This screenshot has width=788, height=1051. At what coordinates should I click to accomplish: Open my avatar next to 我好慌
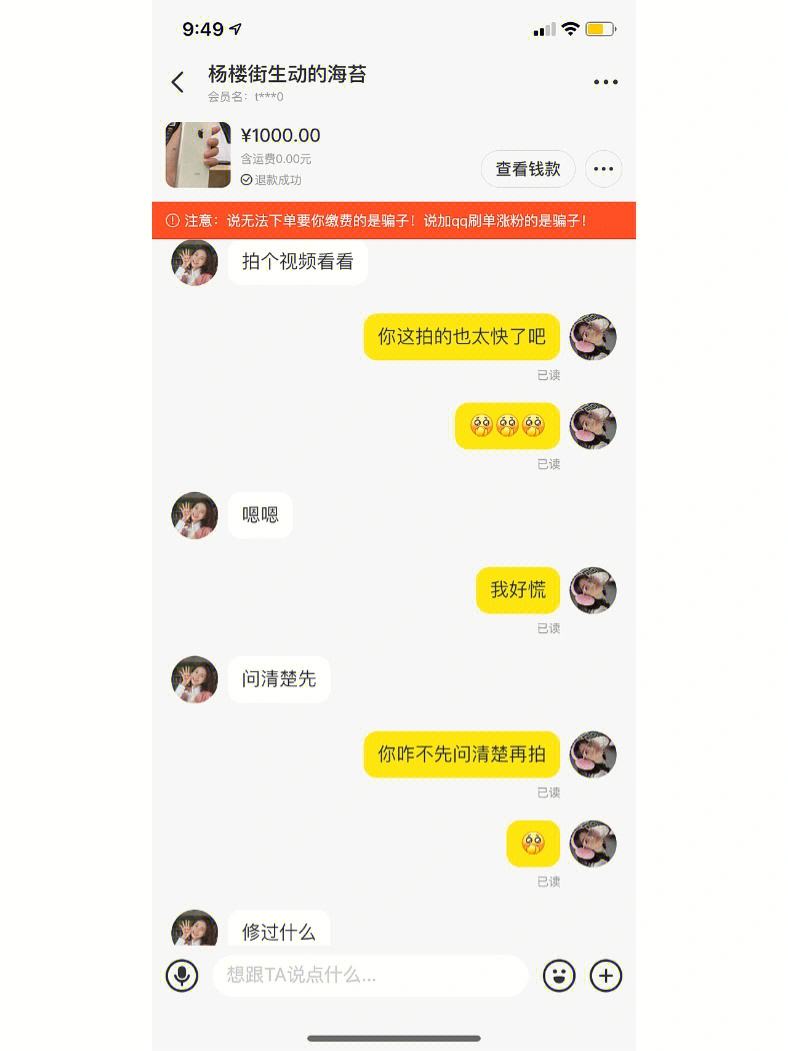593,590
